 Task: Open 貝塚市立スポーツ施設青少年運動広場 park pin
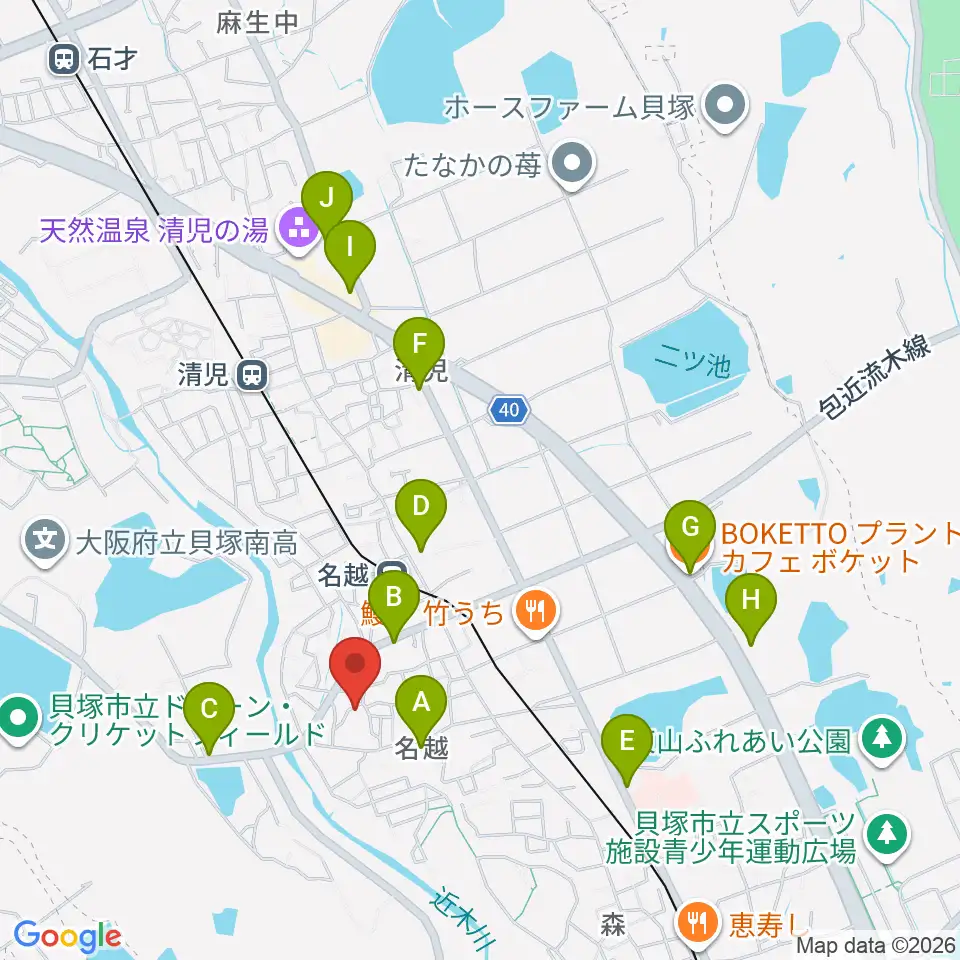pyautogui.click(x=887, y=836)
